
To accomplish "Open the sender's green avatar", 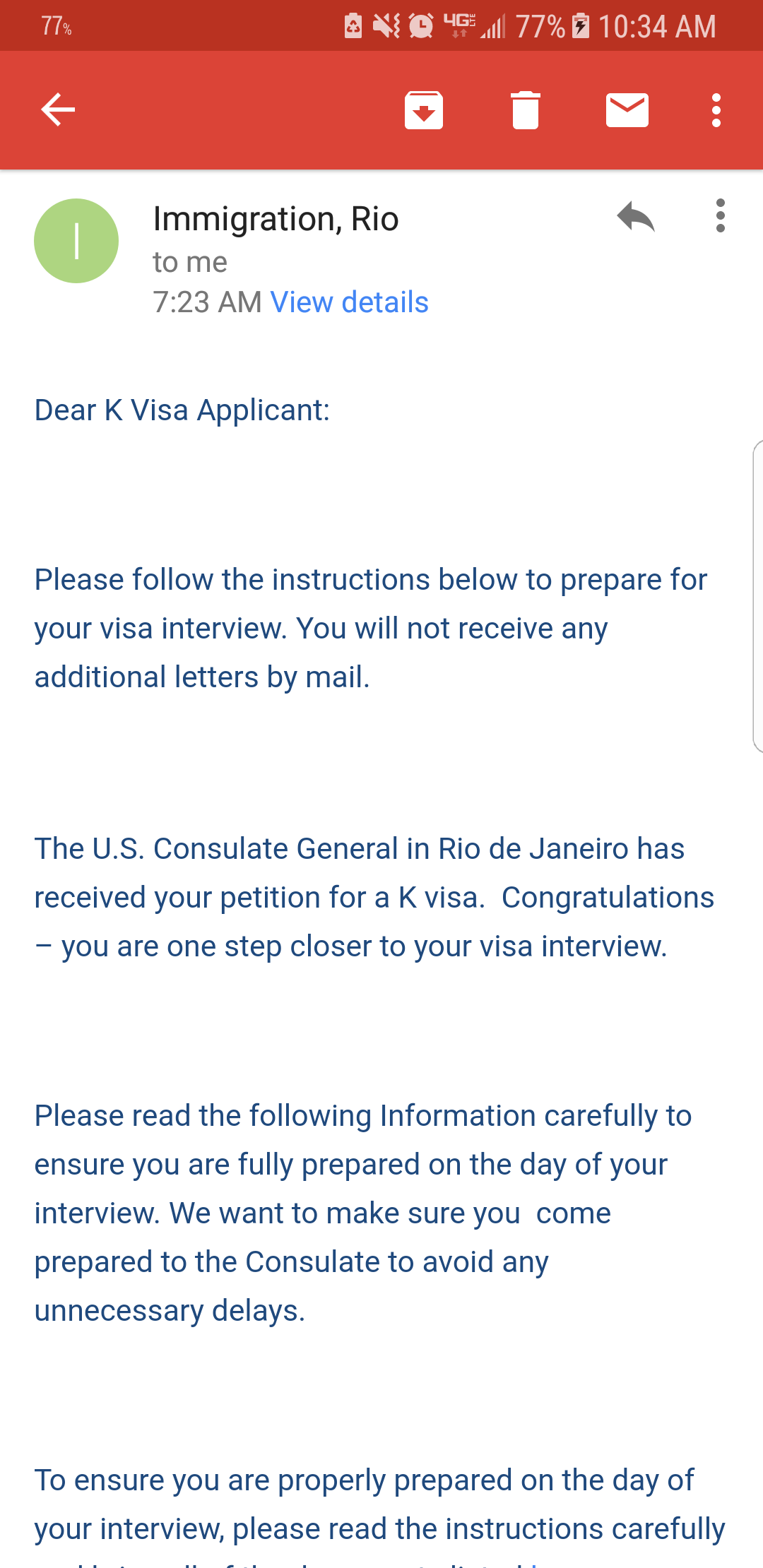I will point(76,241).
